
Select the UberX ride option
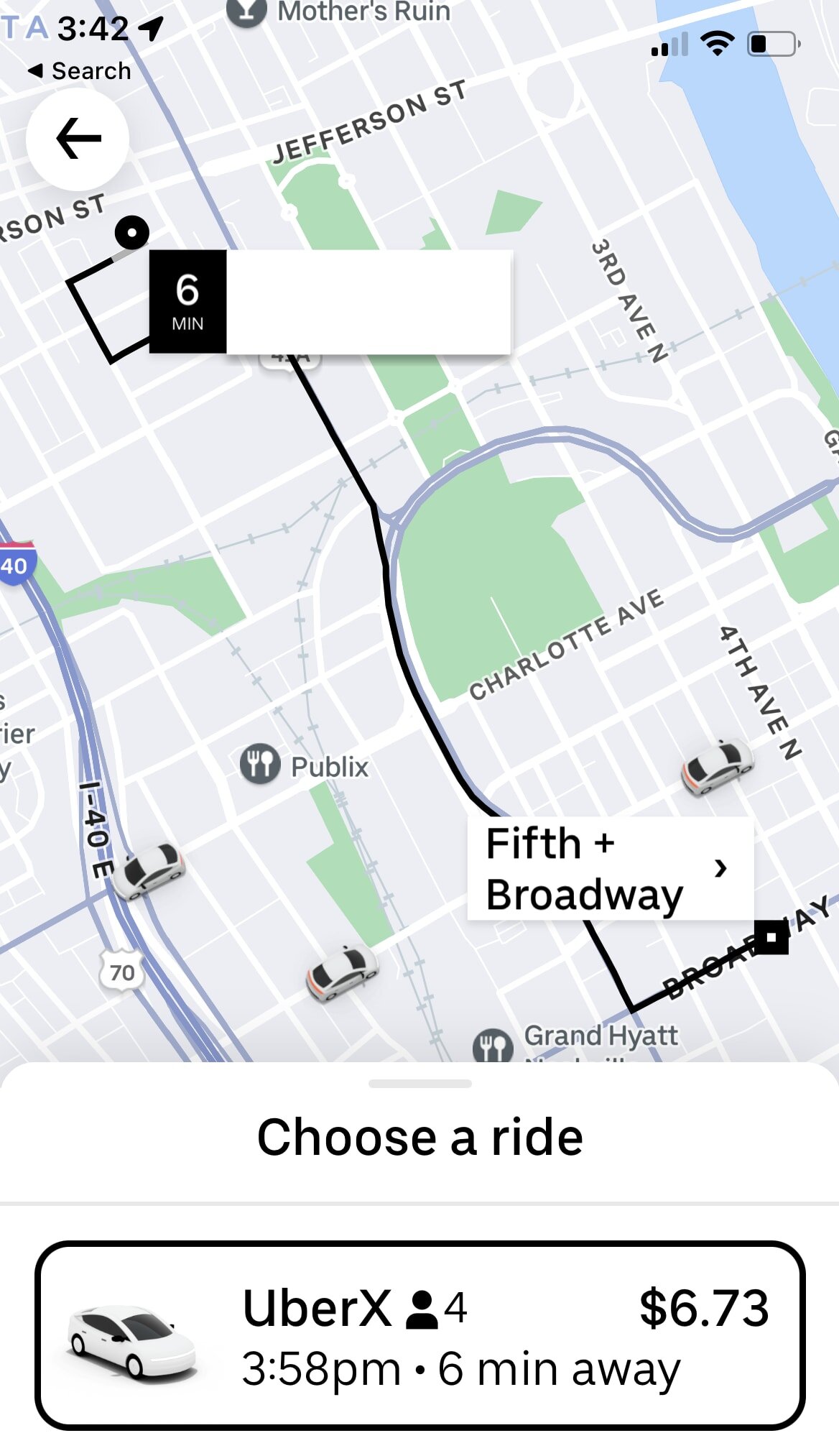(419, 1335)
